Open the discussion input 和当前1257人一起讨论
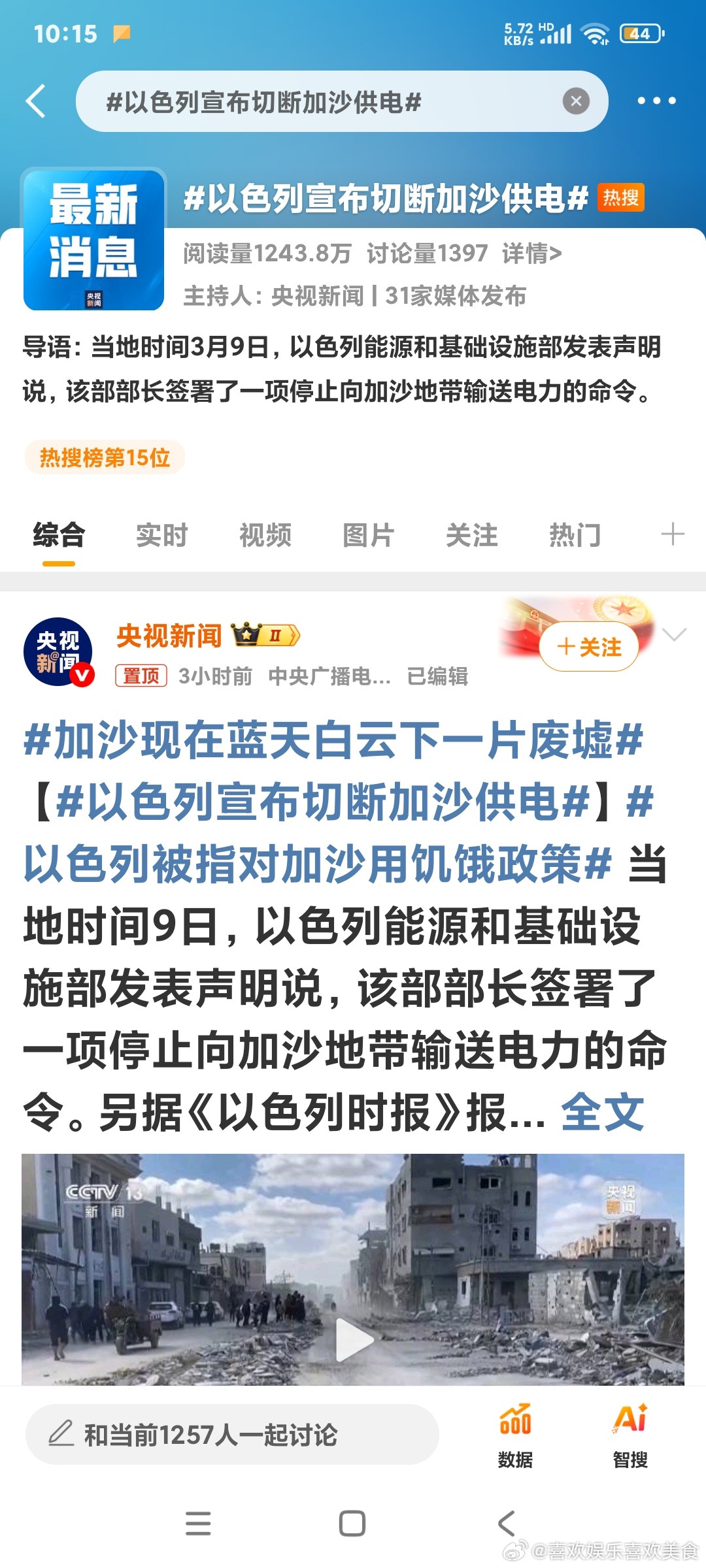The width and height of the screenshot is (706, 1568). click(232, 1434)
